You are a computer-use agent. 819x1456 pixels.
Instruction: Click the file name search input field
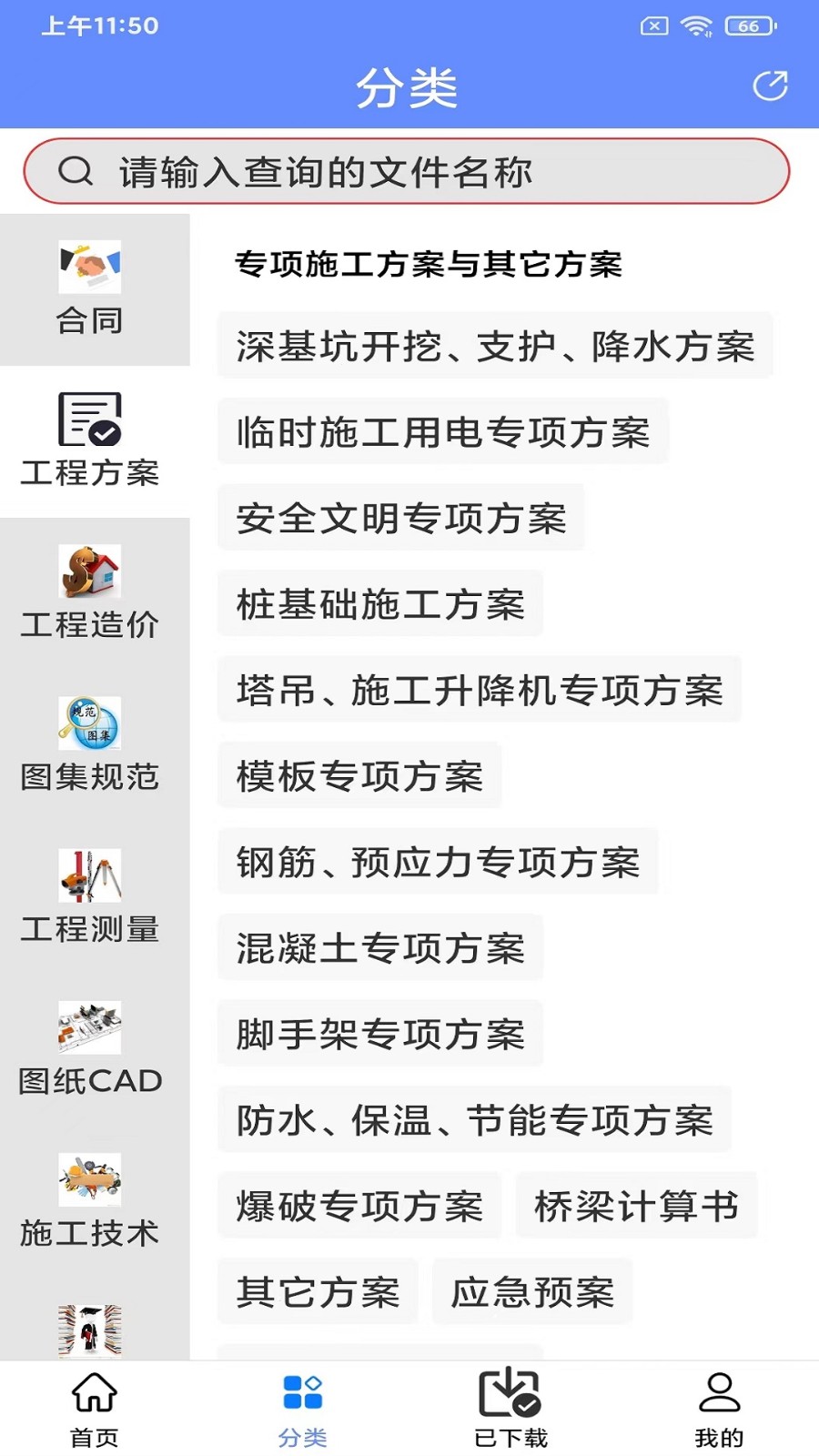pos(409,169)
